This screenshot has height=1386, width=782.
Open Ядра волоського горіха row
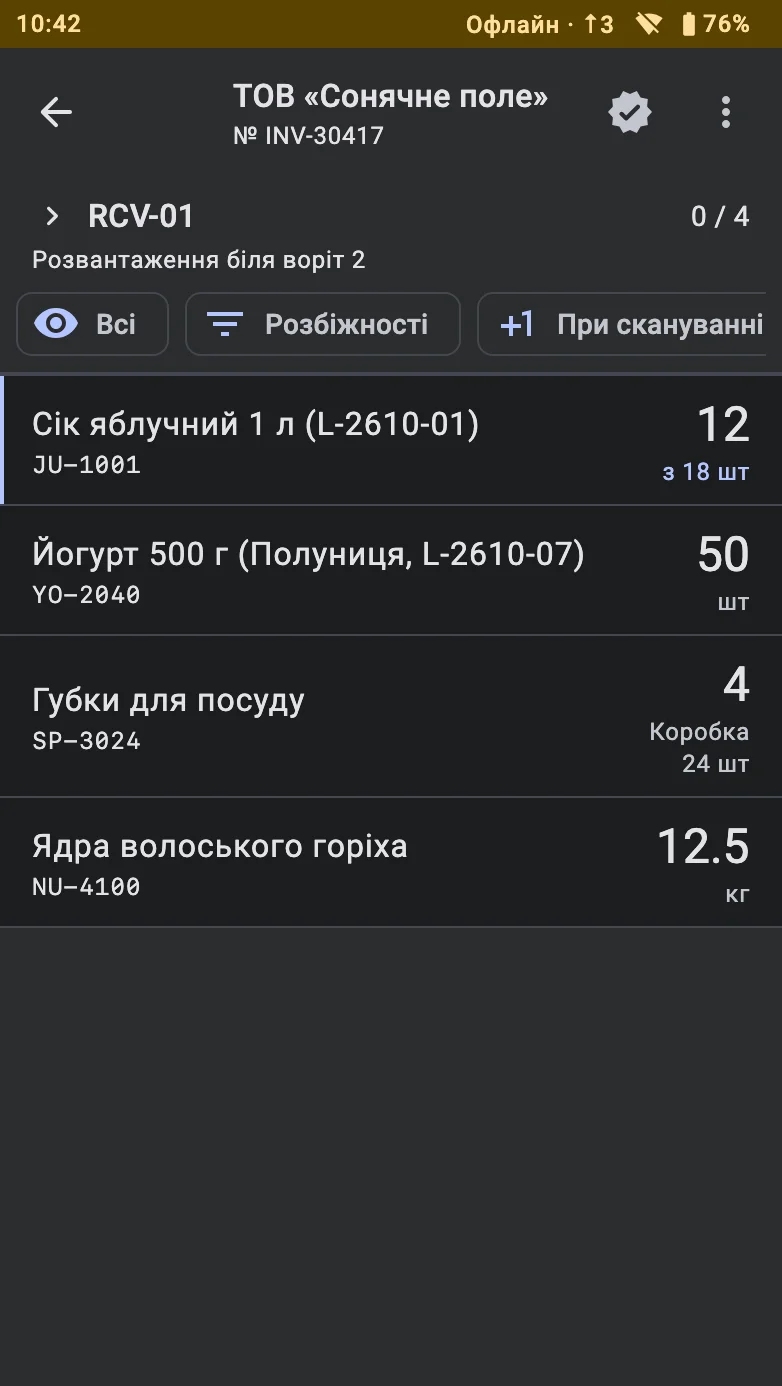coord(391,862)
